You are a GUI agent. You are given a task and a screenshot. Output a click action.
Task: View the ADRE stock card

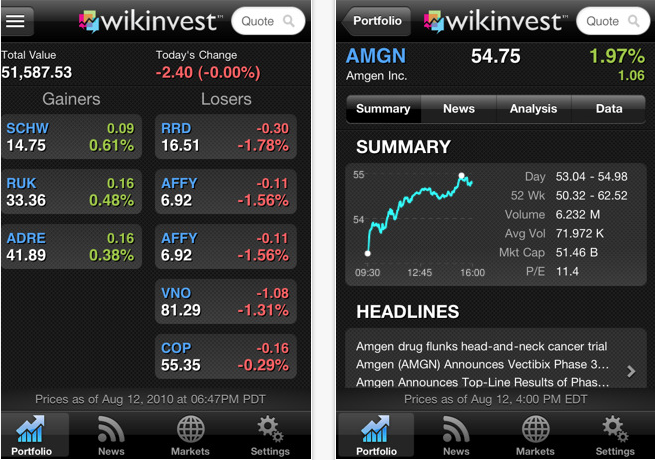pyautogui.click(x=71, y=247)
